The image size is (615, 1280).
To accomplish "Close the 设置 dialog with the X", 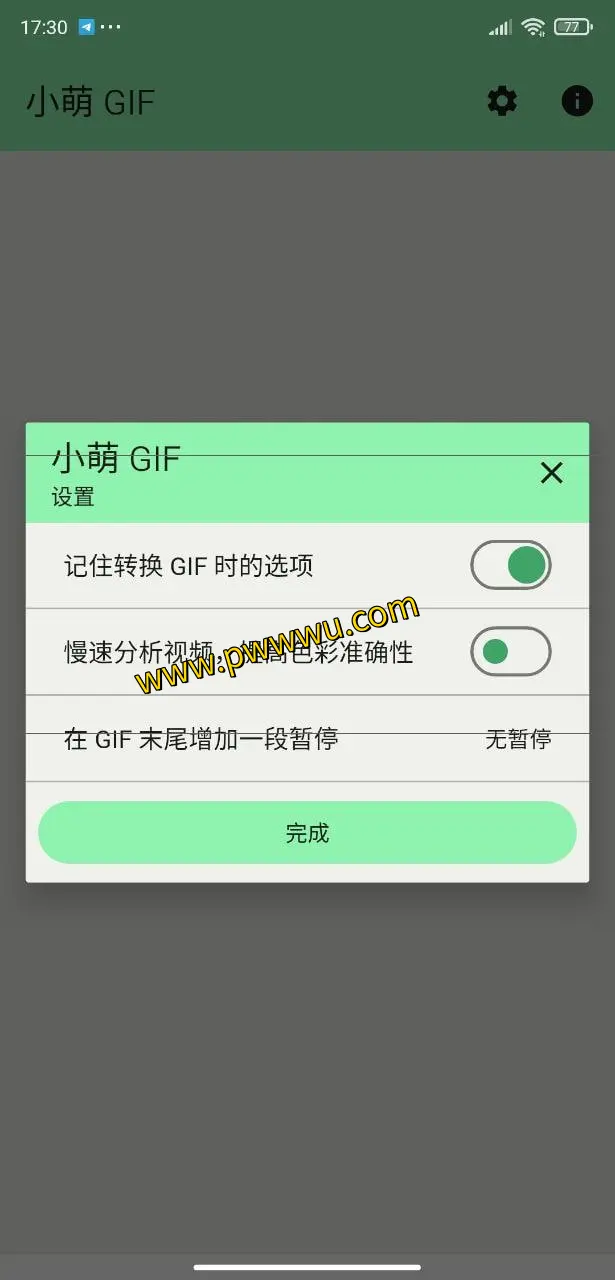I will (x=551, y=473).
